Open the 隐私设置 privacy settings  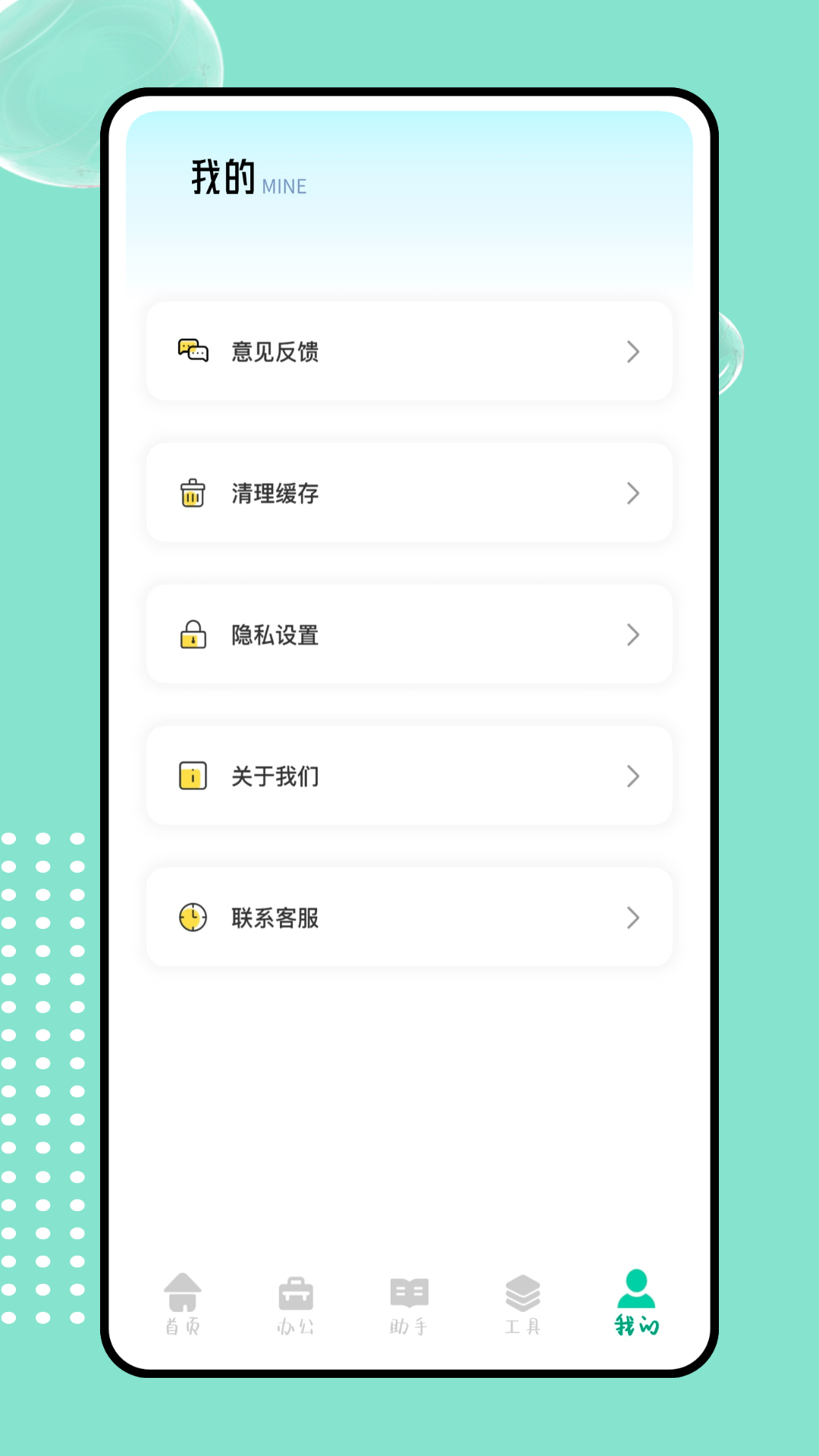click(409, 635)
